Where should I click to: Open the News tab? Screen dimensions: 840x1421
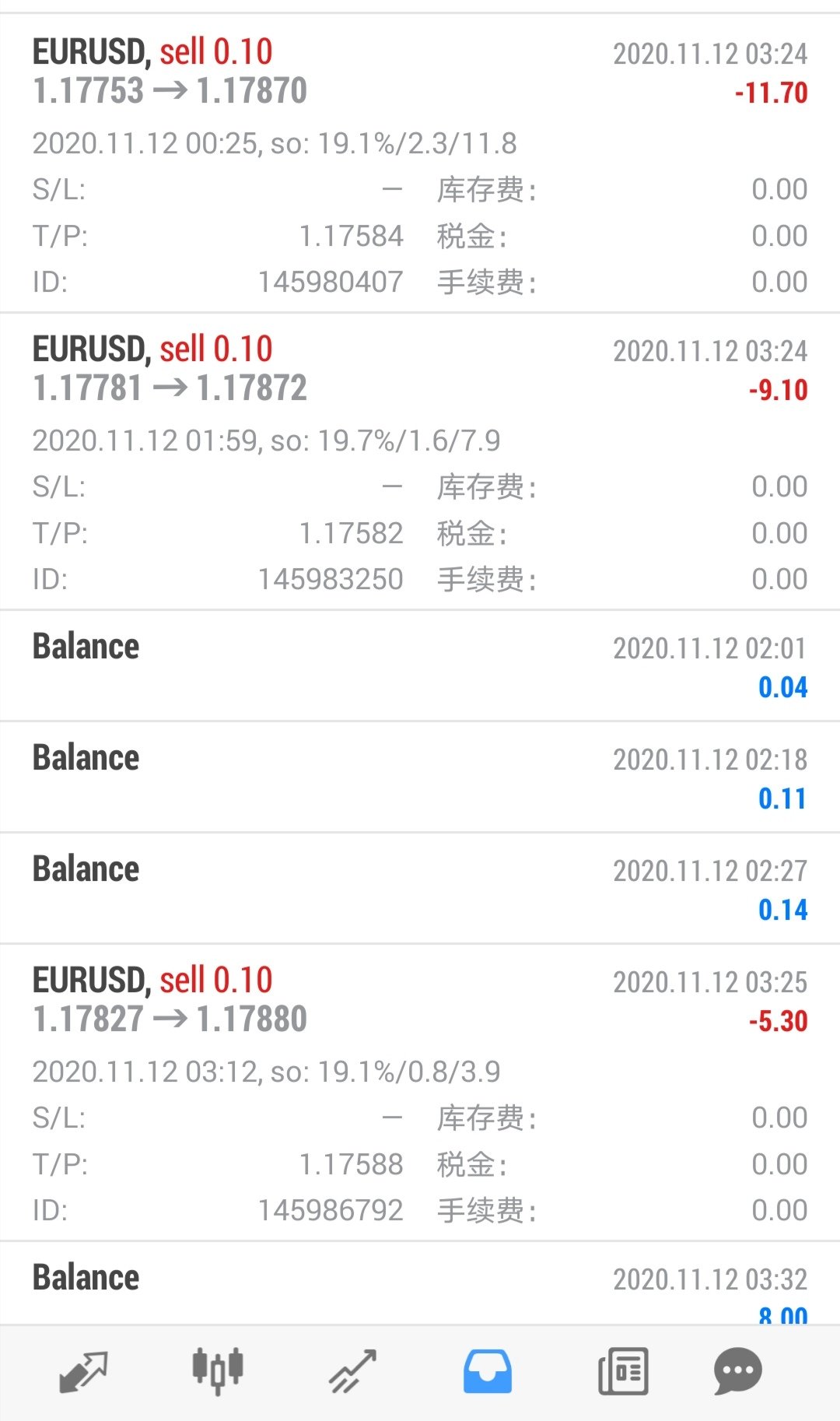coord(623,1372)
